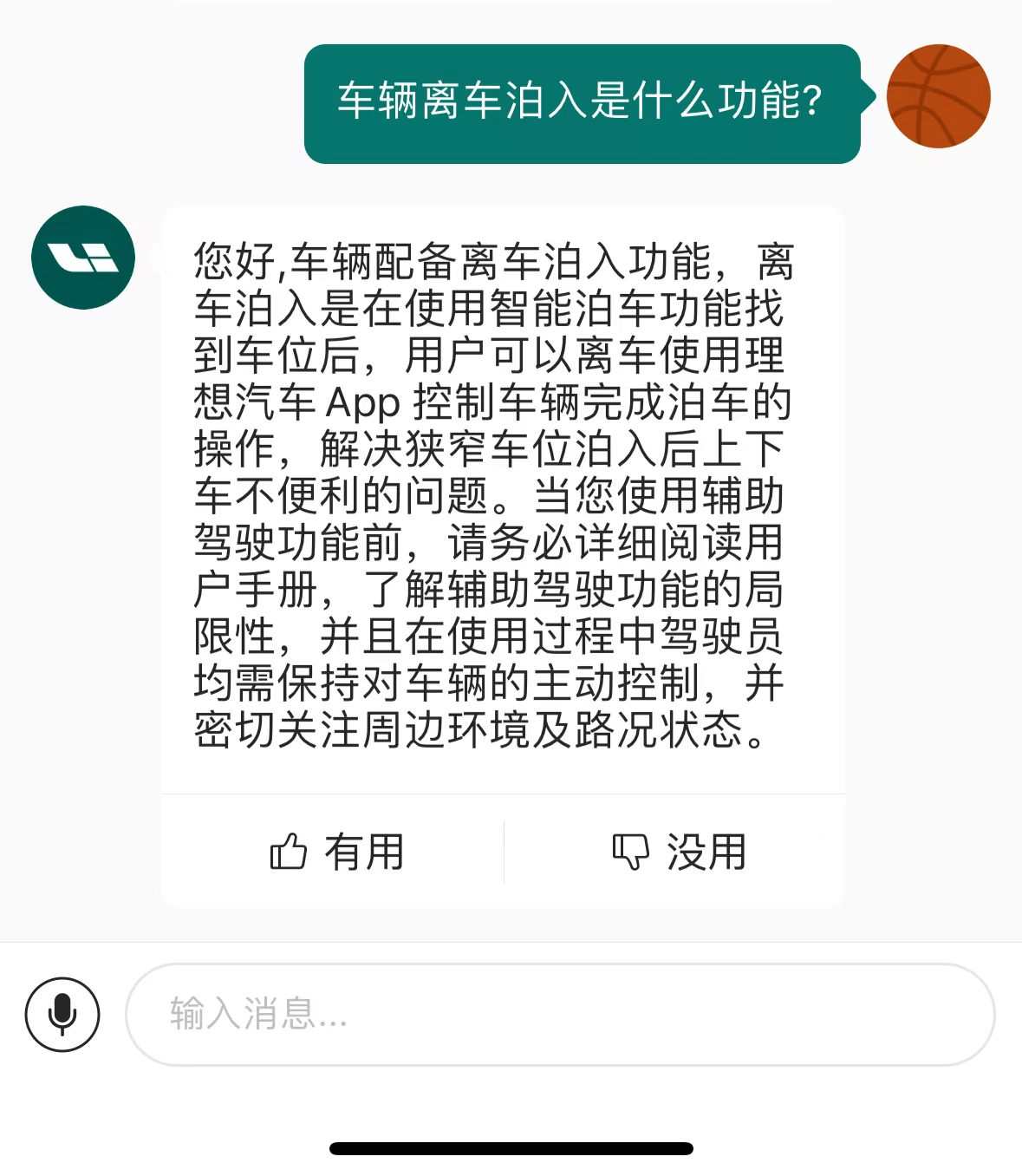Mark the answer as 没用
This screenshot has width=1022, height=1176.
click(679, 852)
